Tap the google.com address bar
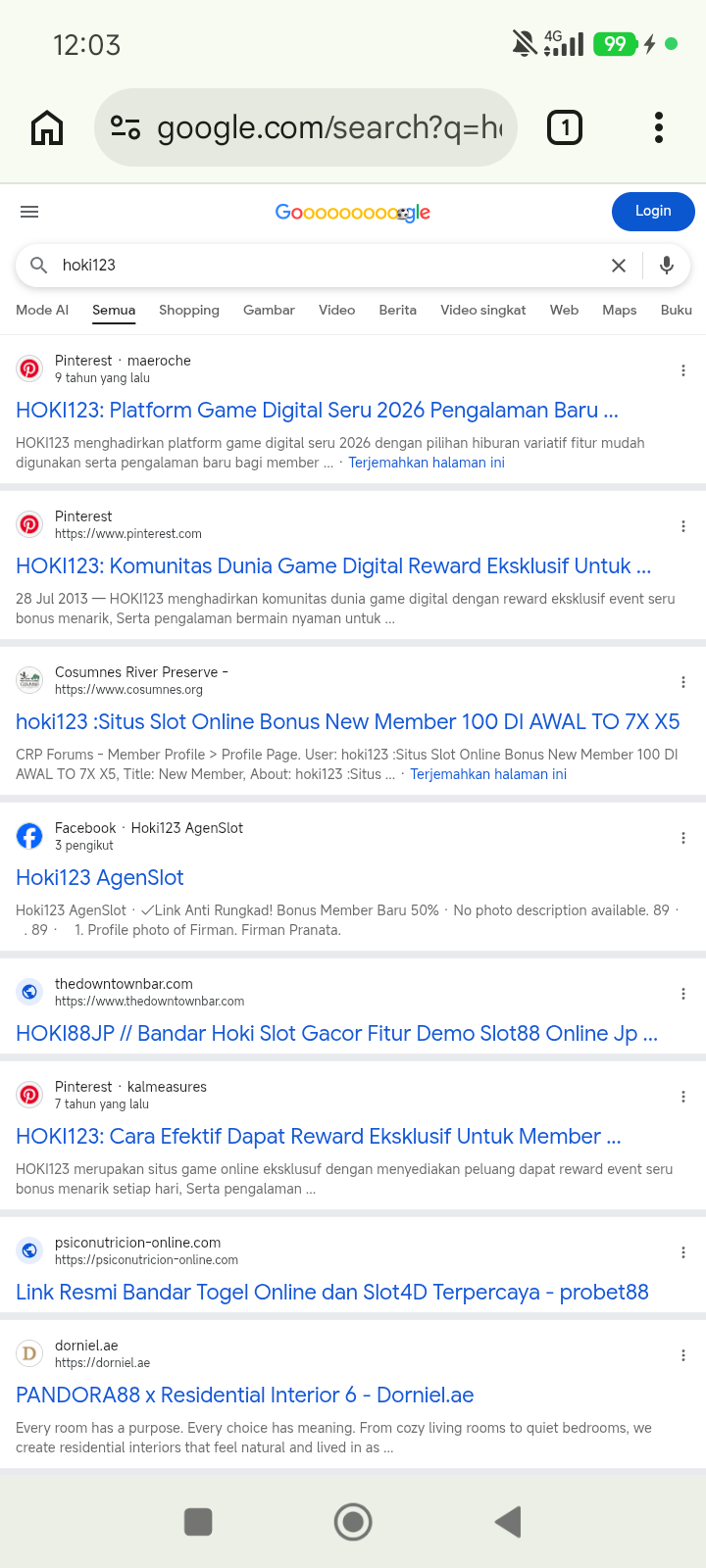706x1568 pixels. (306, 127)
